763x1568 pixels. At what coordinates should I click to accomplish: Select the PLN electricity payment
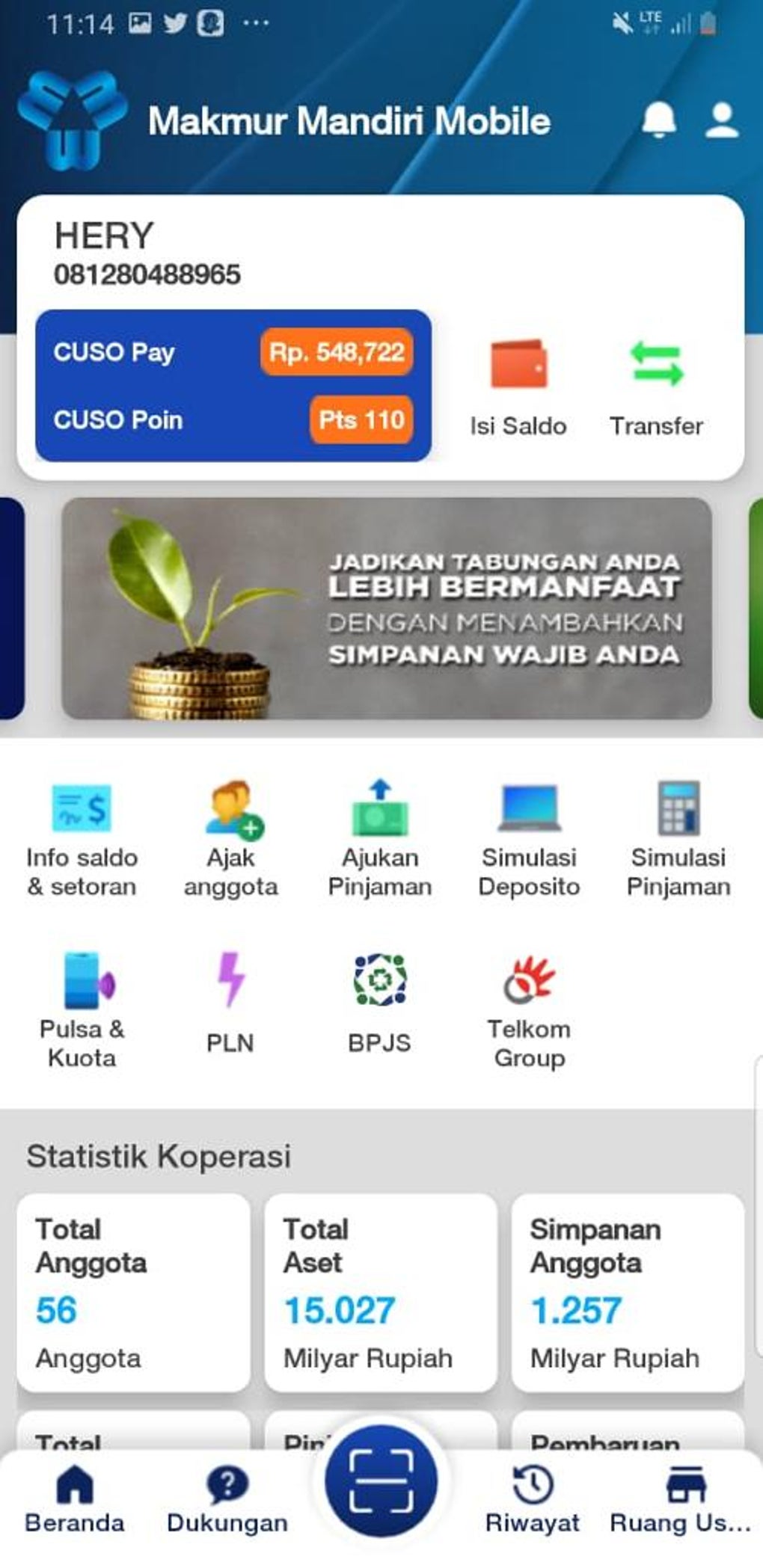pos(230,1002)
